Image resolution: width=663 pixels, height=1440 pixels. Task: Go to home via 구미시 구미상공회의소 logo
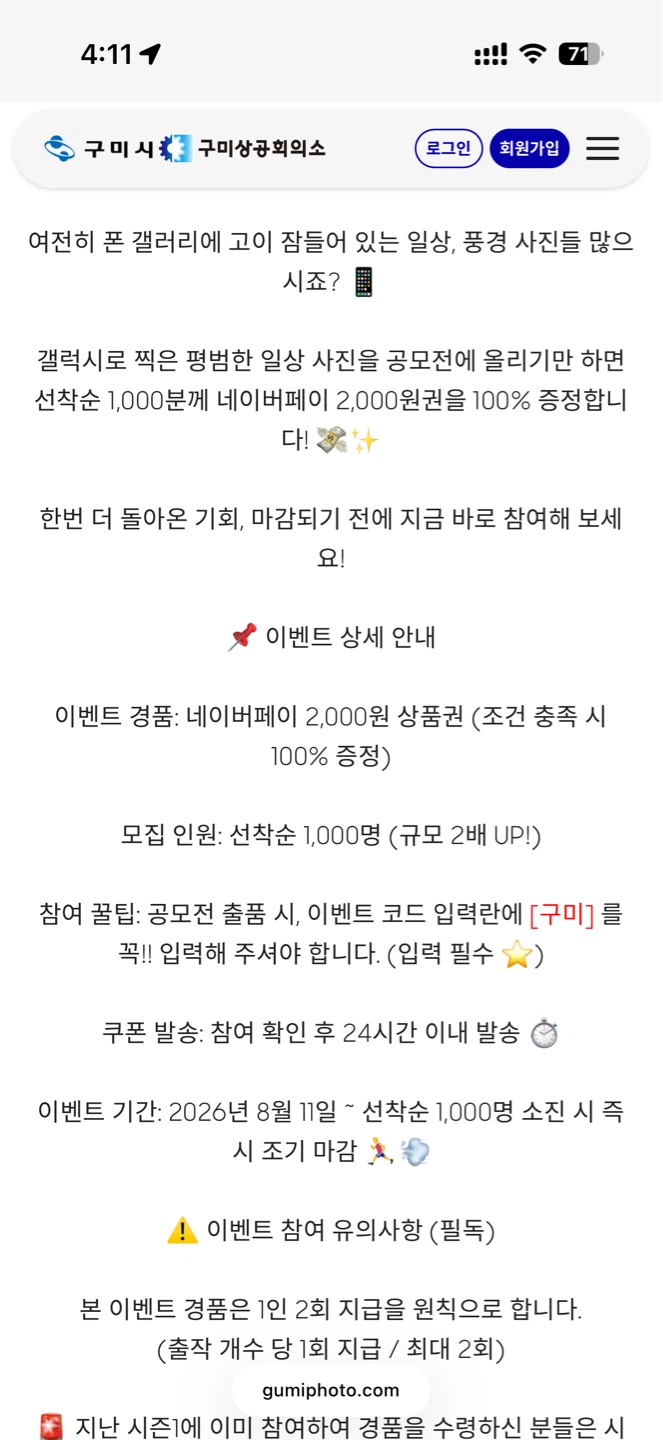pos(185,148)
